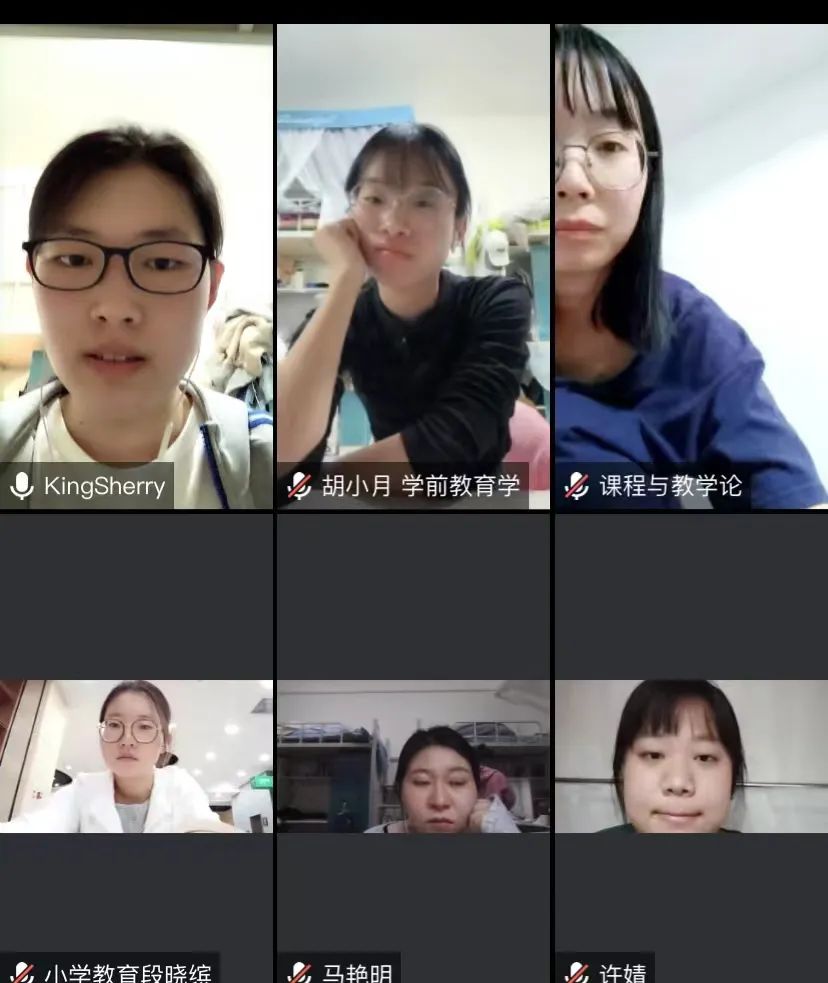Select KingSherry's video tile
This screenshot has width=828, height=983.
coord(136,267)
